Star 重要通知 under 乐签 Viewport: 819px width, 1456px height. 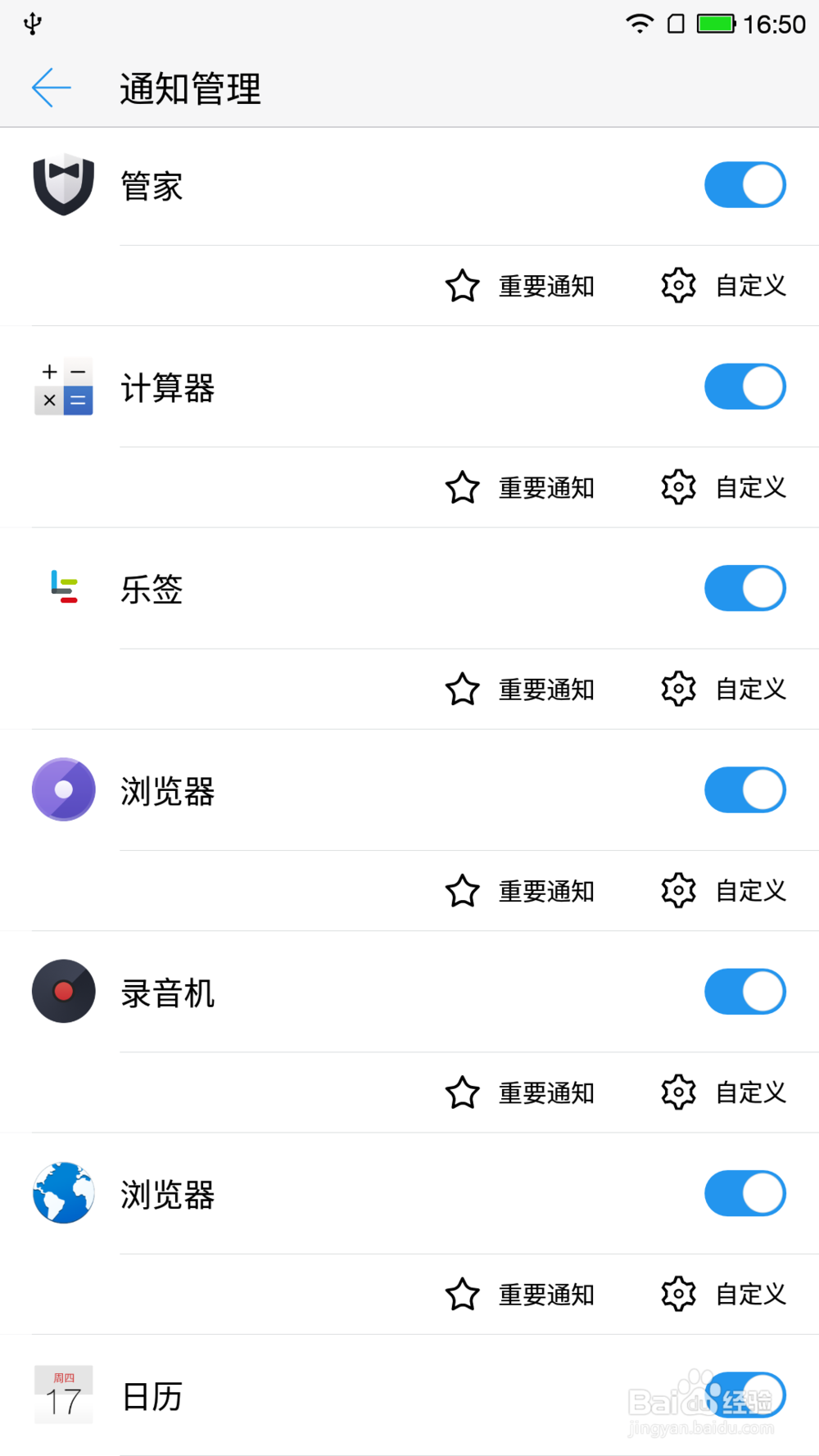pyautogui.click(x=520, y=689)
